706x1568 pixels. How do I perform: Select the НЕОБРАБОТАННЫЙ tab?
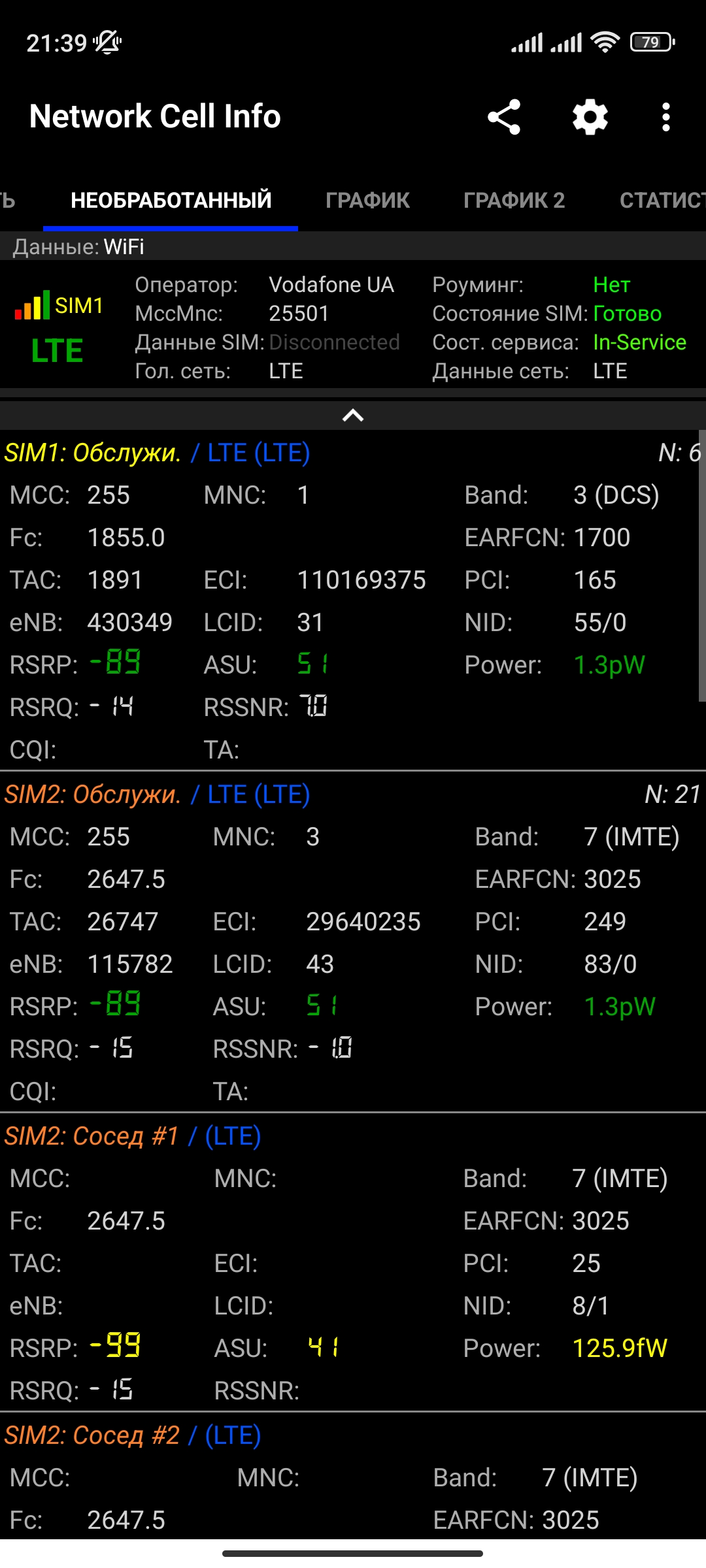(171, 200)
